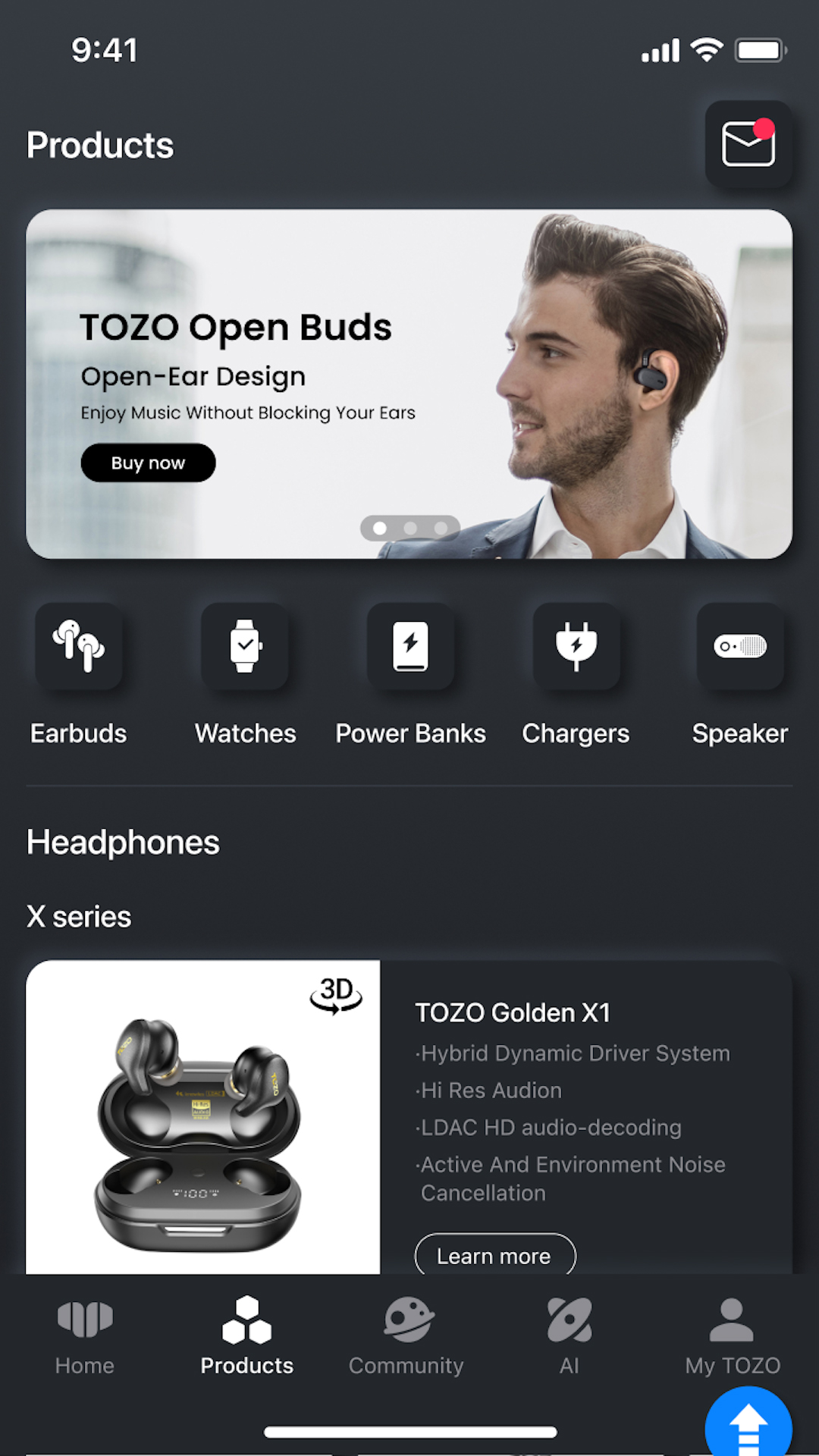Viewport: 819px width, 1456px height.
Task: Go to the Community tab
Action: tap(406, 1335)
